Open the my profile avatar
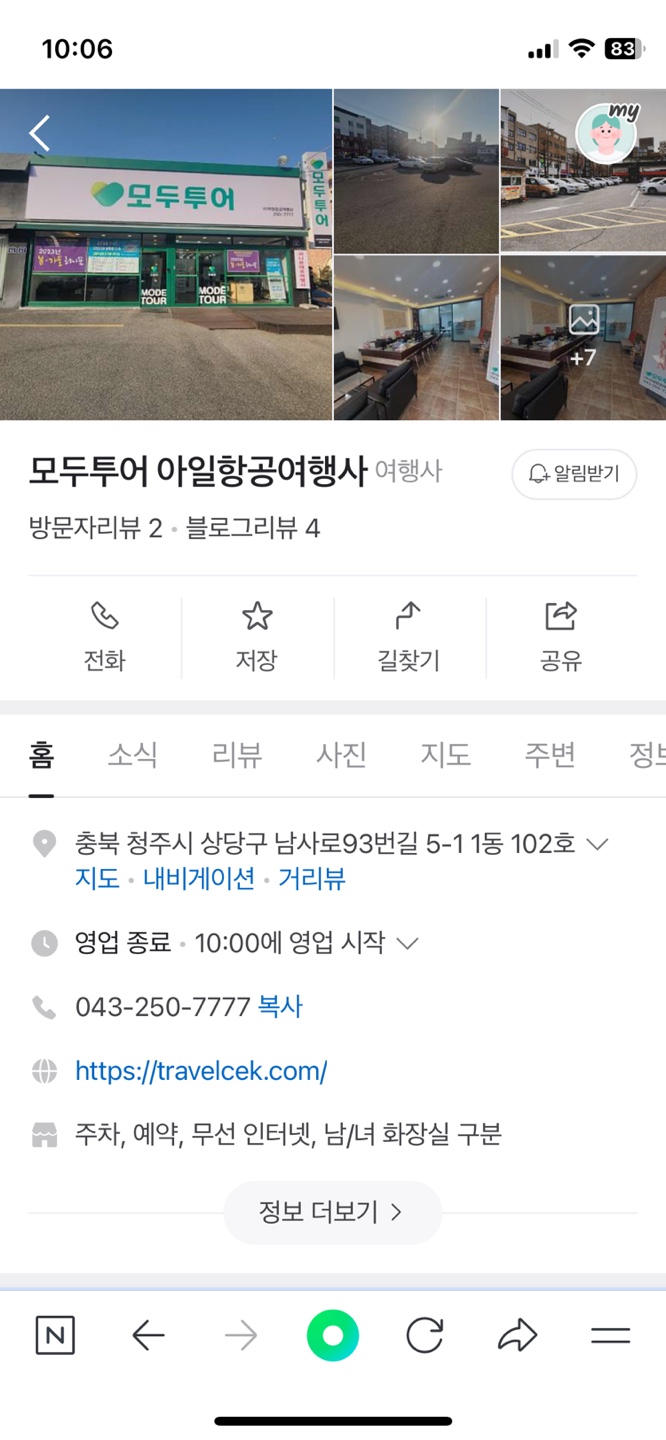Screen dimensions: 666x1440 607,133
